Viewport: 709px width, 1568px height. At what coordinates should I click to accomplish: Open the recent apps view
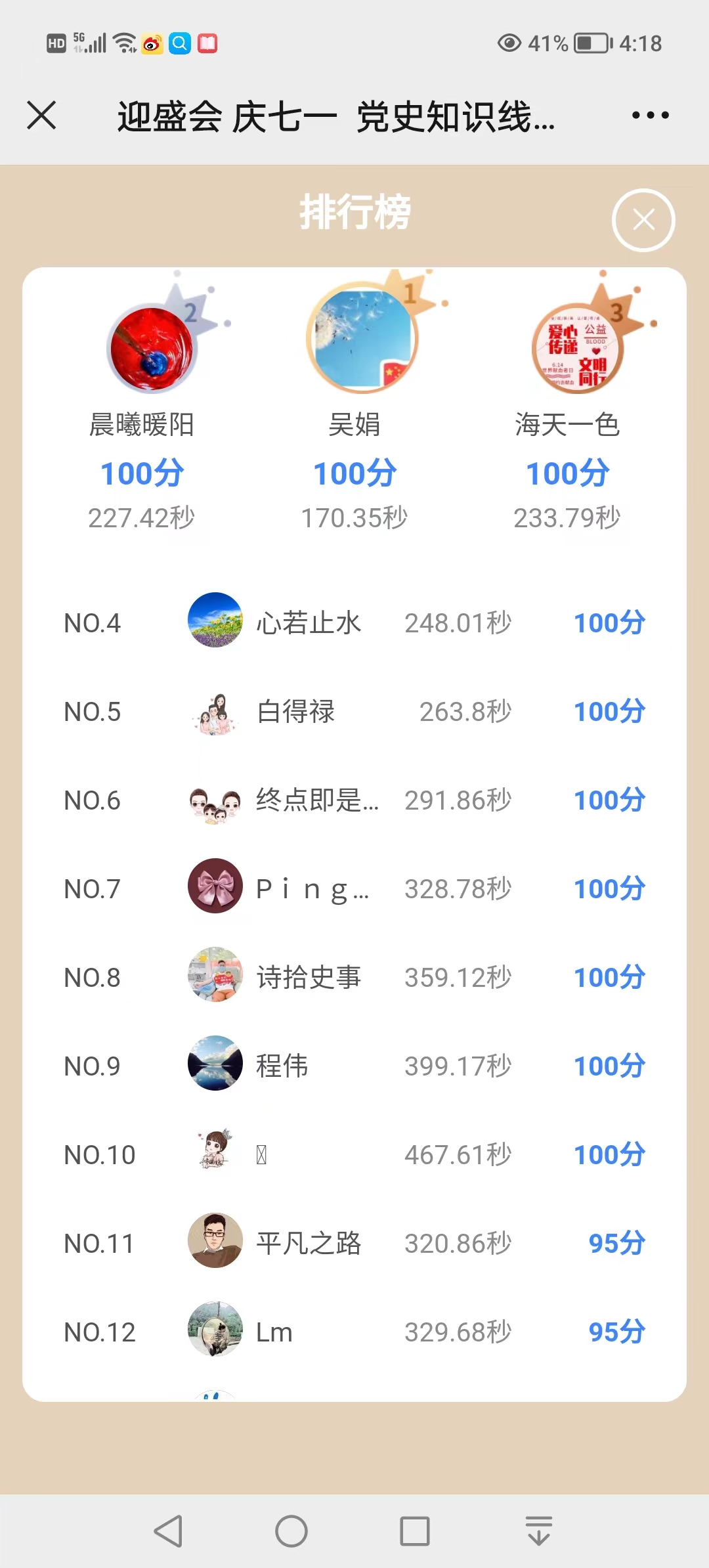coord(415,1531)
